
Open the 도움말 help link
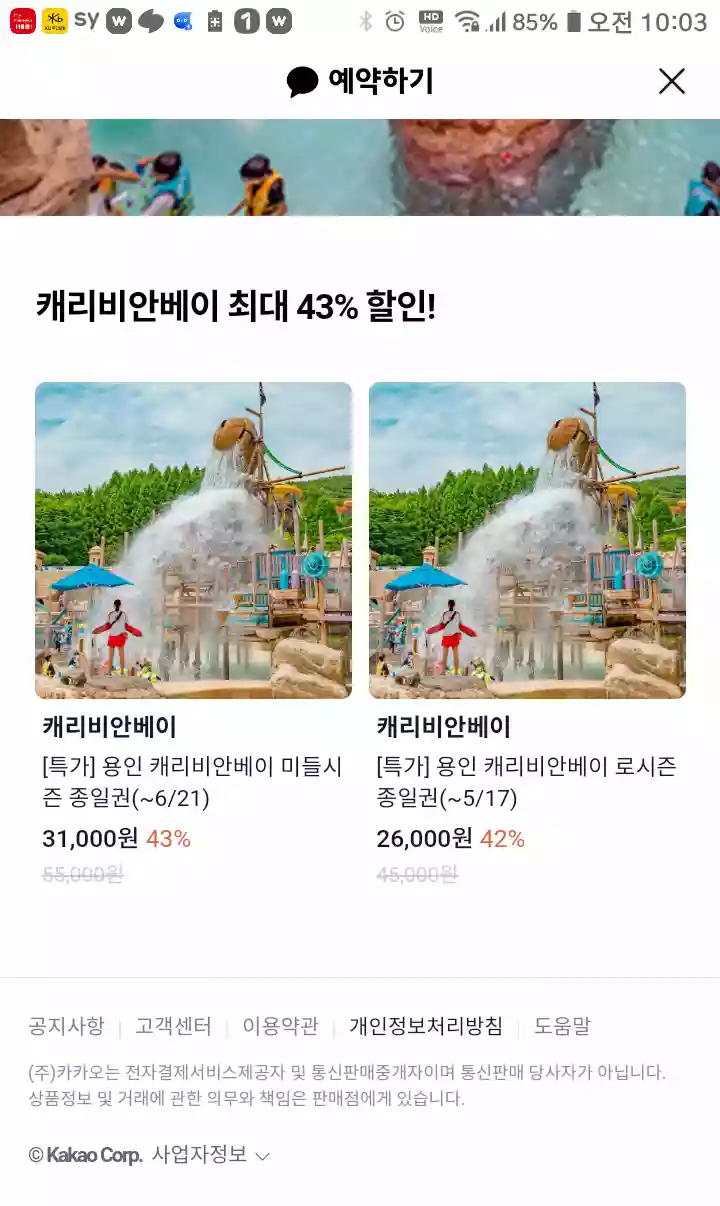[562, 1026]
